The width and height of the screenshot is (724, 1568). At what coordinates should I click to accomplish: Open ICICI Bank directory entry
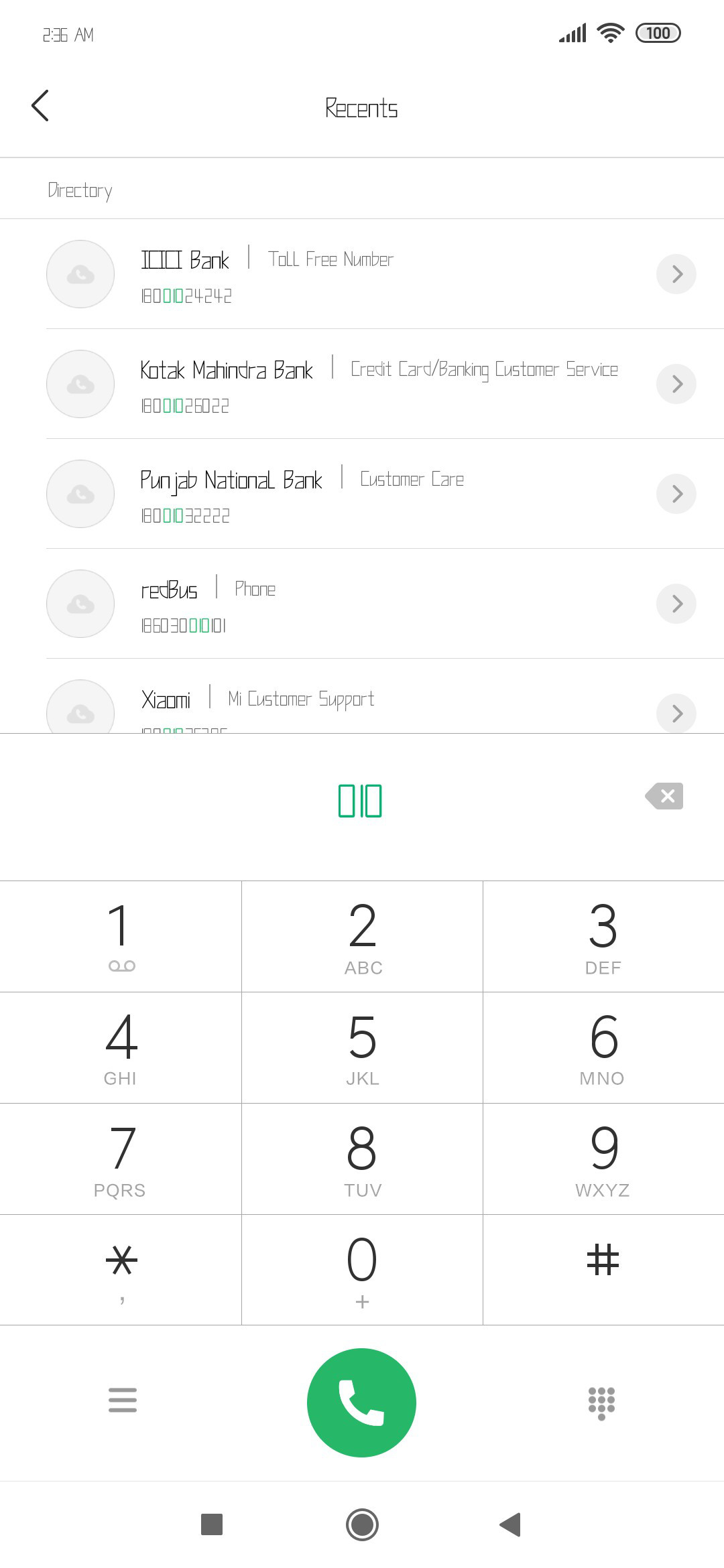click(362, 274)
